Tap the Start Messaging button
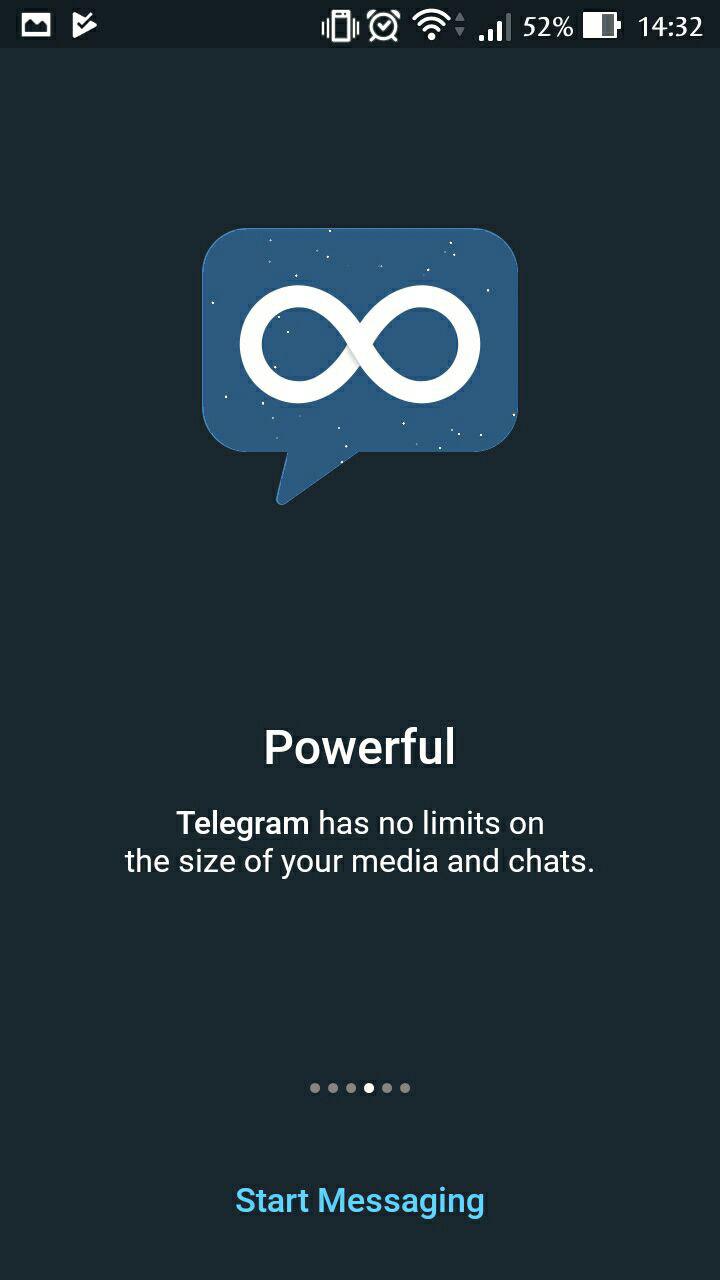720x1280 pixels. (360, 1200)
